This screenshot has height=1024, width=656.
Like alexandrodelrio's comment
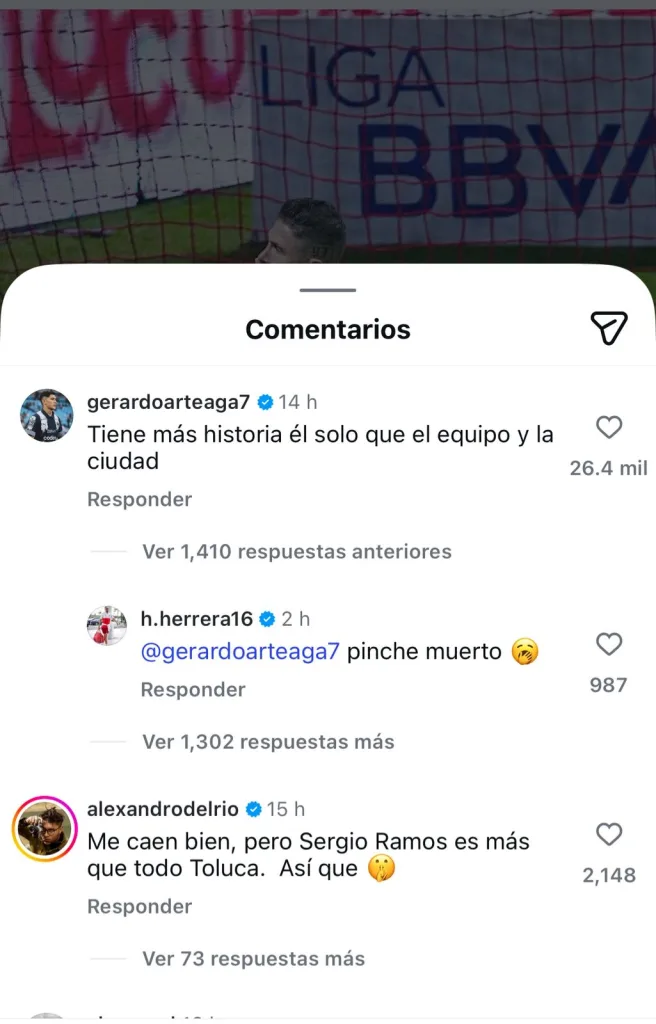coord(609,834)
